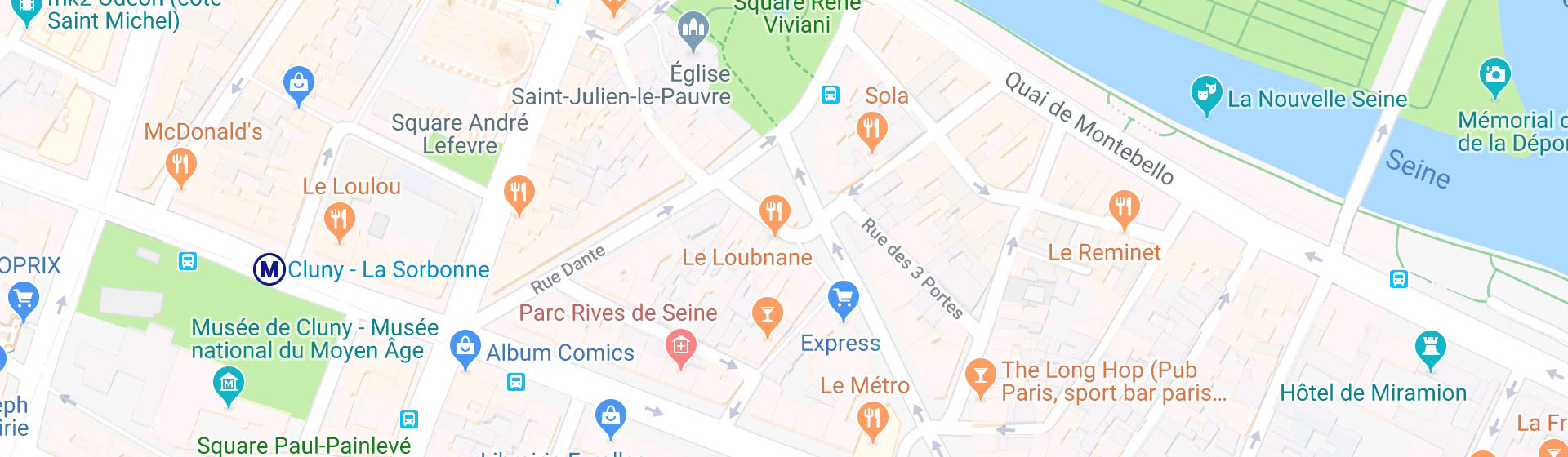
Task: Open the Le Métro restaurant marker
Action: (x=873, y=419)
